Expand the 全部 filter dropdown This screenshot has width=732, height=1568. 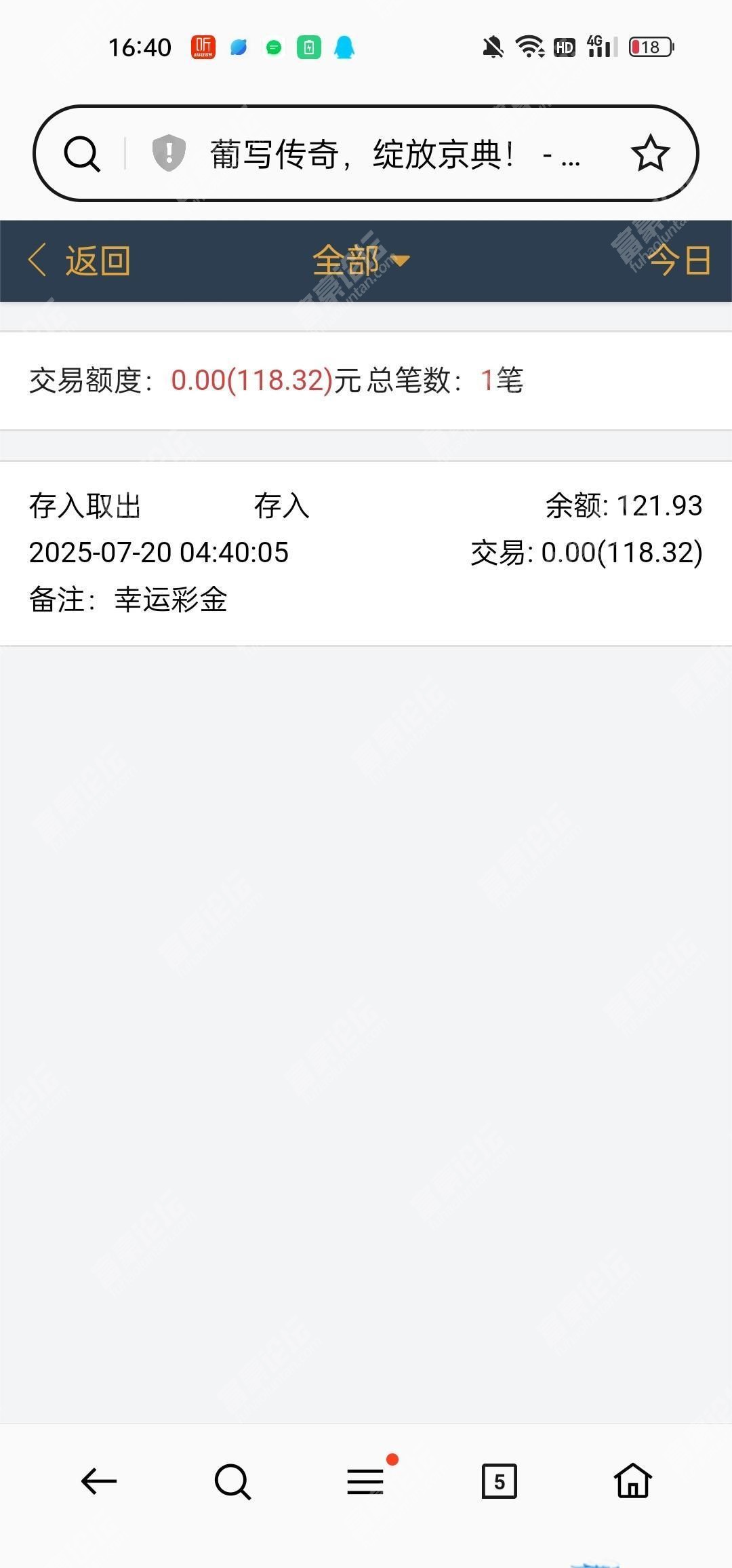tap(361, 260)
